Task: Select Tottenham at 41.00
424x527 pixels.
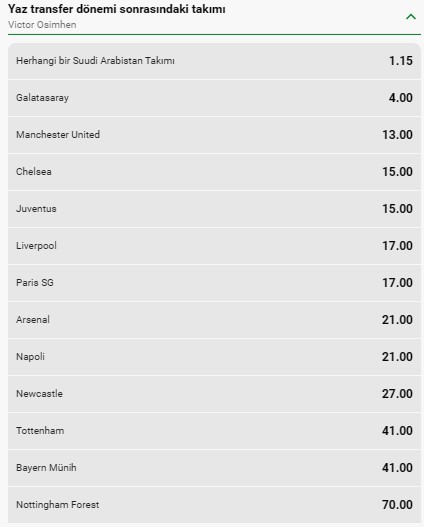Action: pos(214,431)
